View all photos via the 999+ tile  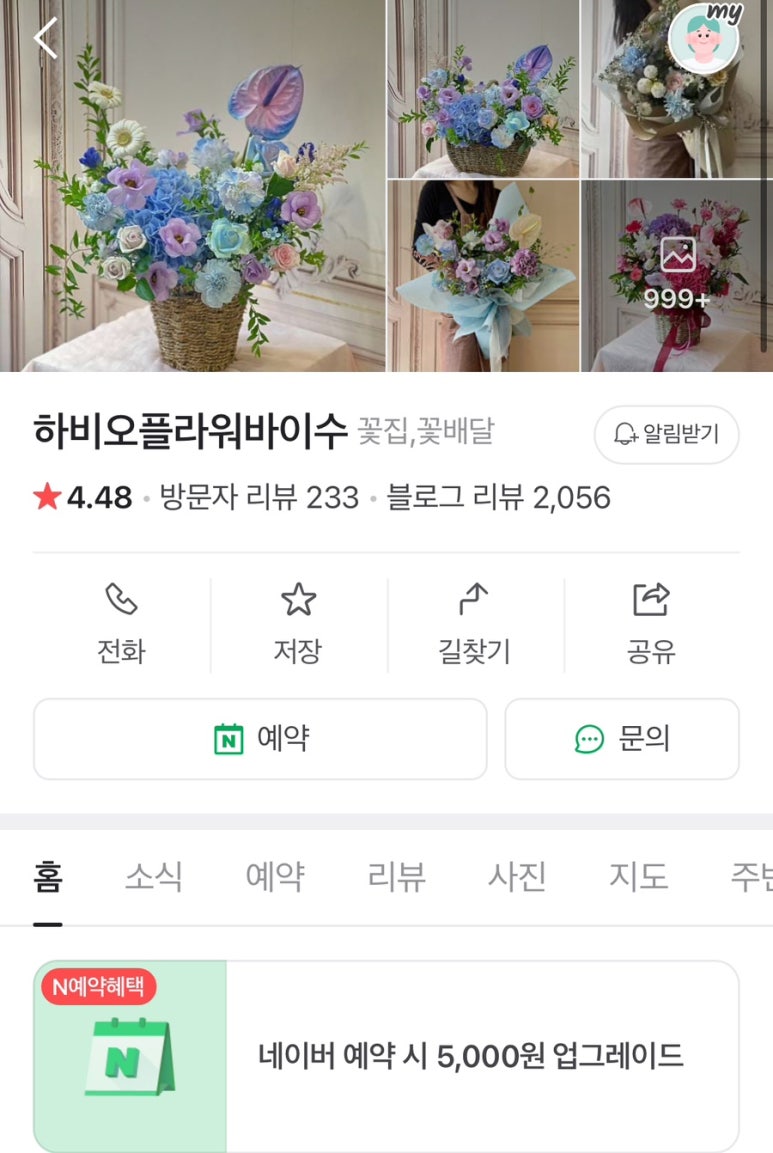click(x=677, y=276)
